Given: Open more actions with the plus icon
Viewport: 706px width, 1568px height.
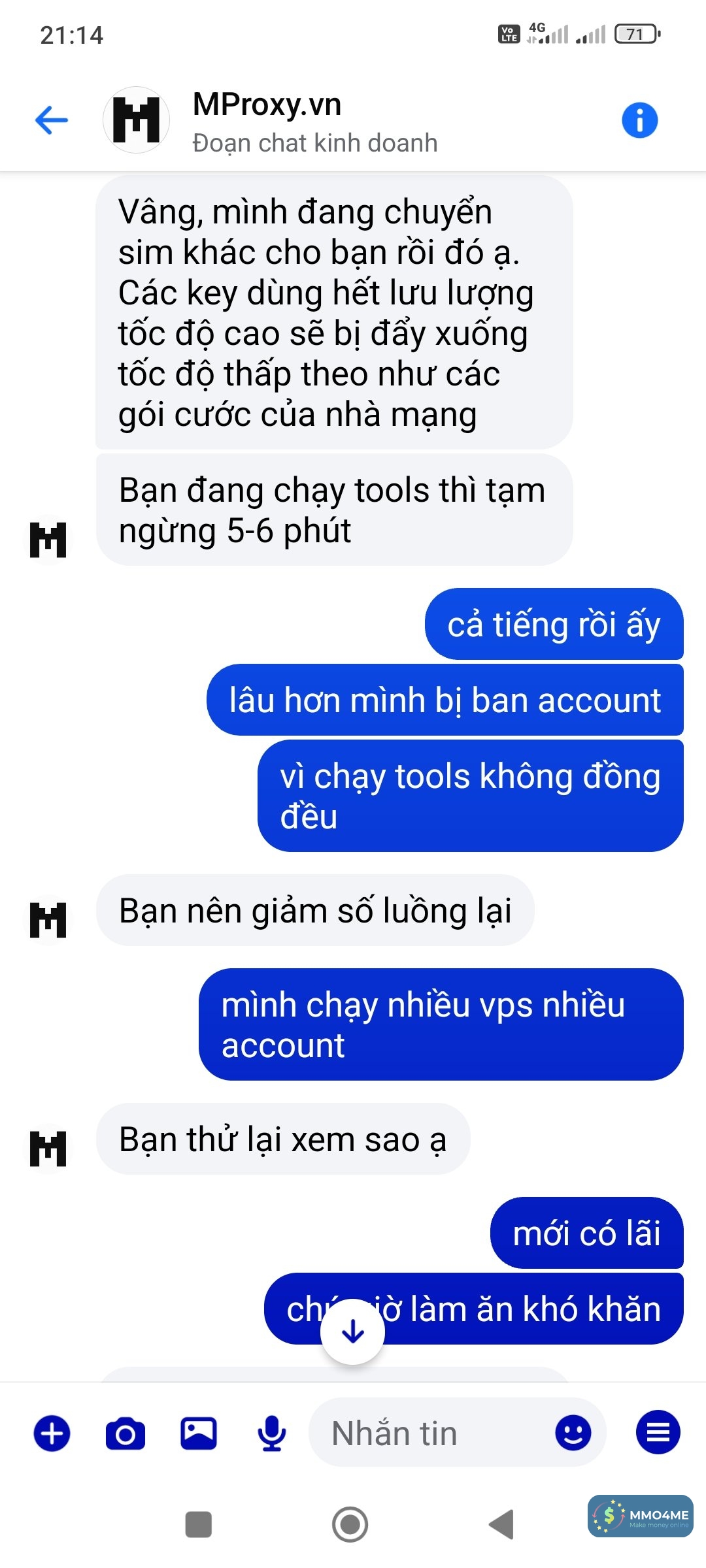Looking at the screenshot, I should point(52,1433).
